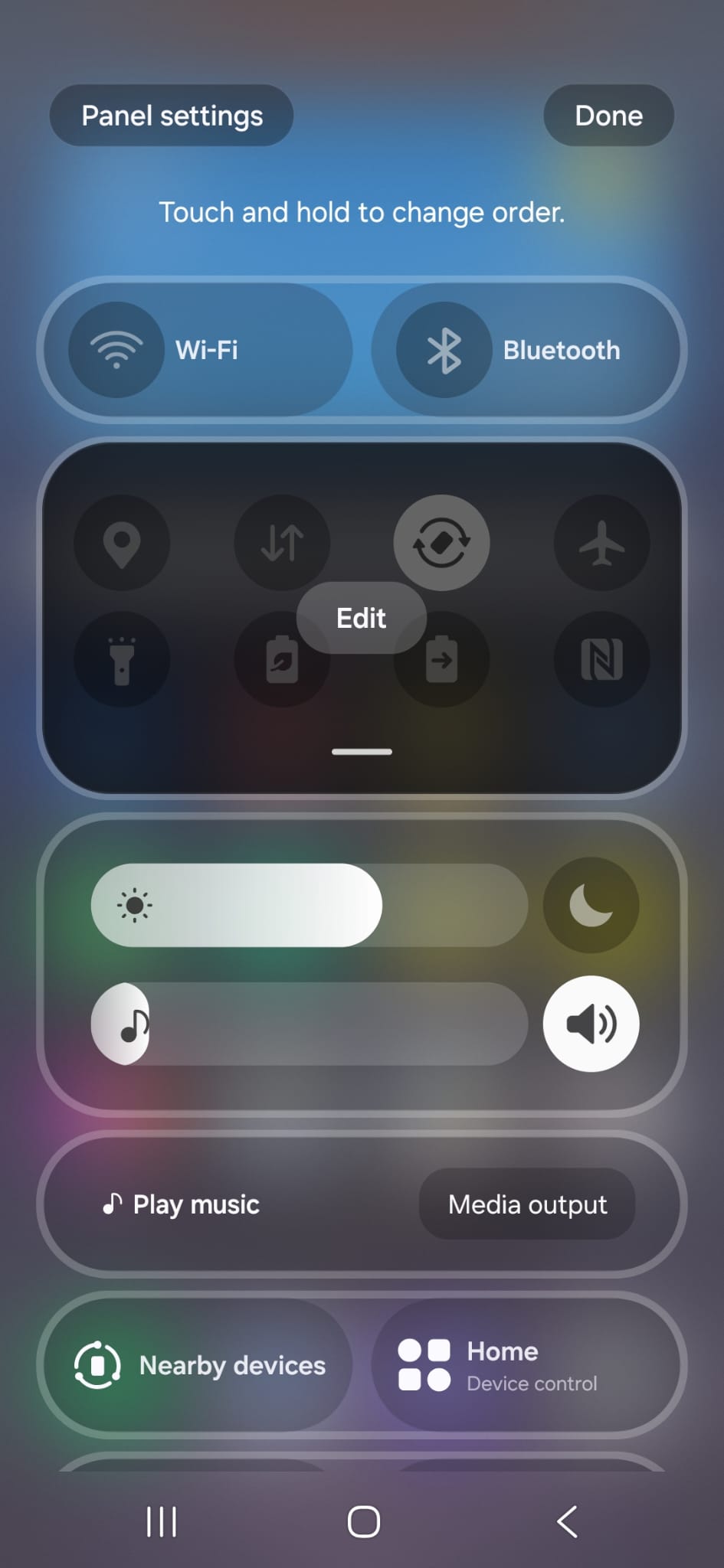Tap Done to finish editing
Screen dimensions: 724x1568
[x=608, y=116]
